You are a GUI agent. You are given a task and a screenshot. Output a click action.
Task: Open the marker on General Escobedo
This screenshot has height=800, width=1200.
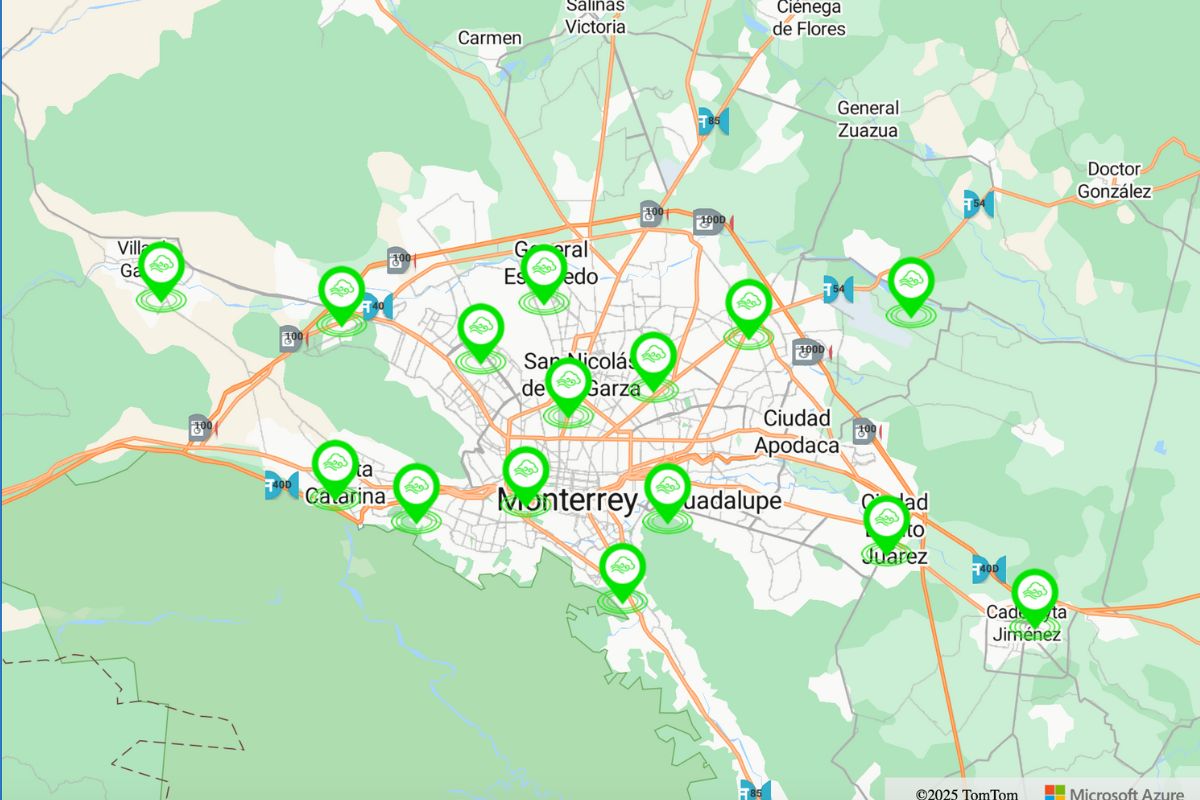pyautogui.click(x=544, y=269)
